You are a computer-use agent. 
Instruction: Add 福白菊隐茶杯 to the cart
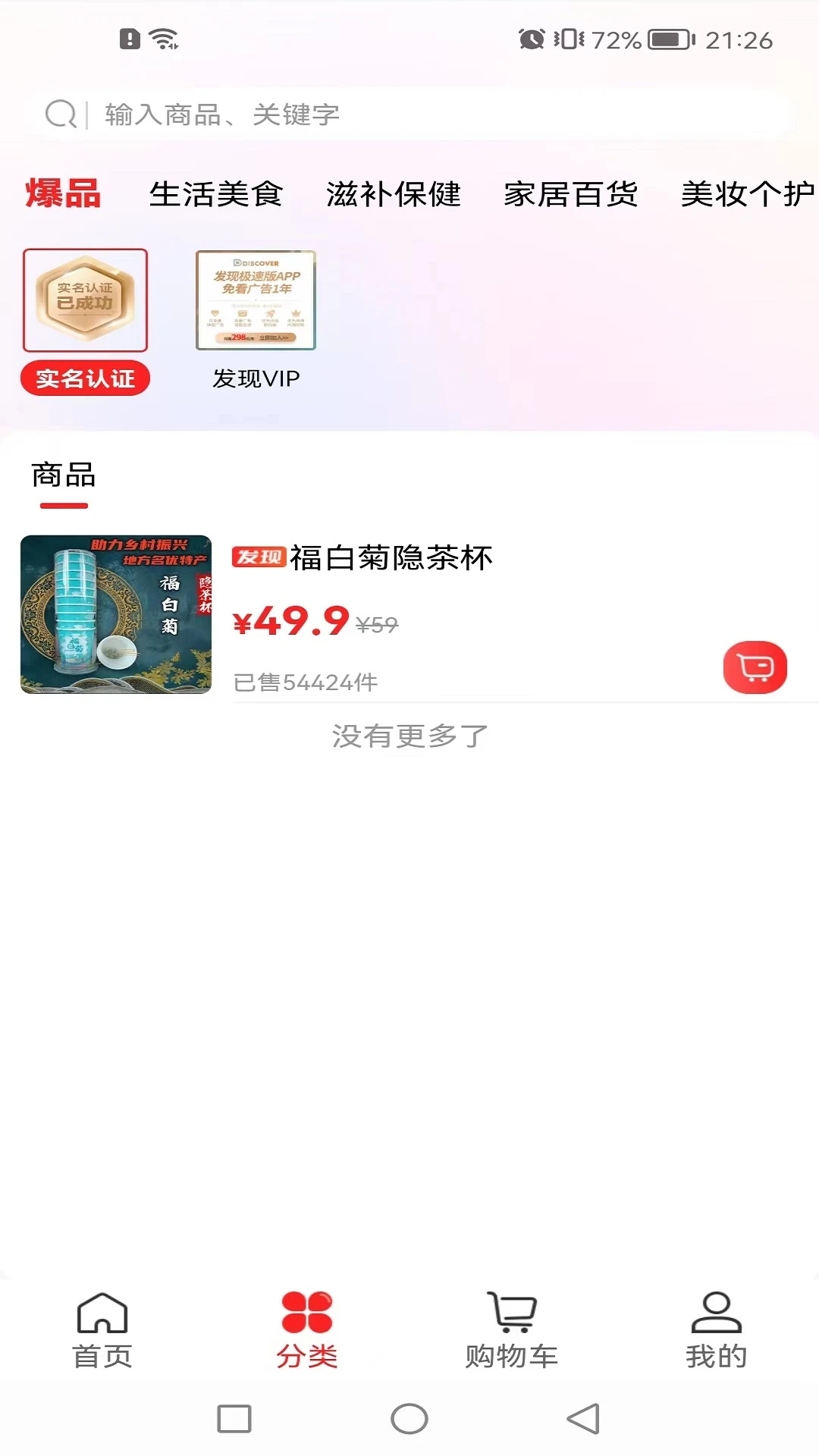755,667
